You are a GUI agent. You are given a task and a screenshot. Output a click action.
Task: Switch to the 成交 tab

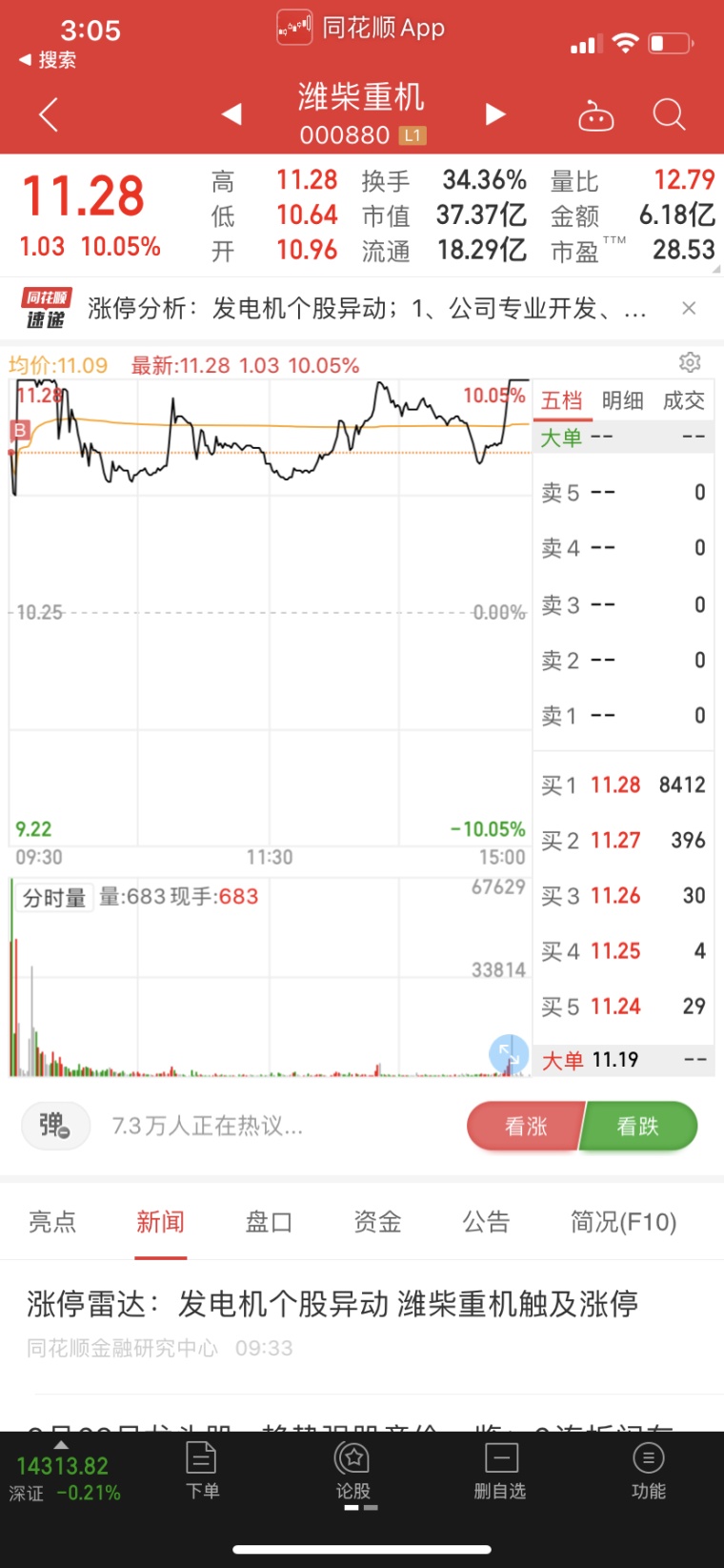[684, 400]
